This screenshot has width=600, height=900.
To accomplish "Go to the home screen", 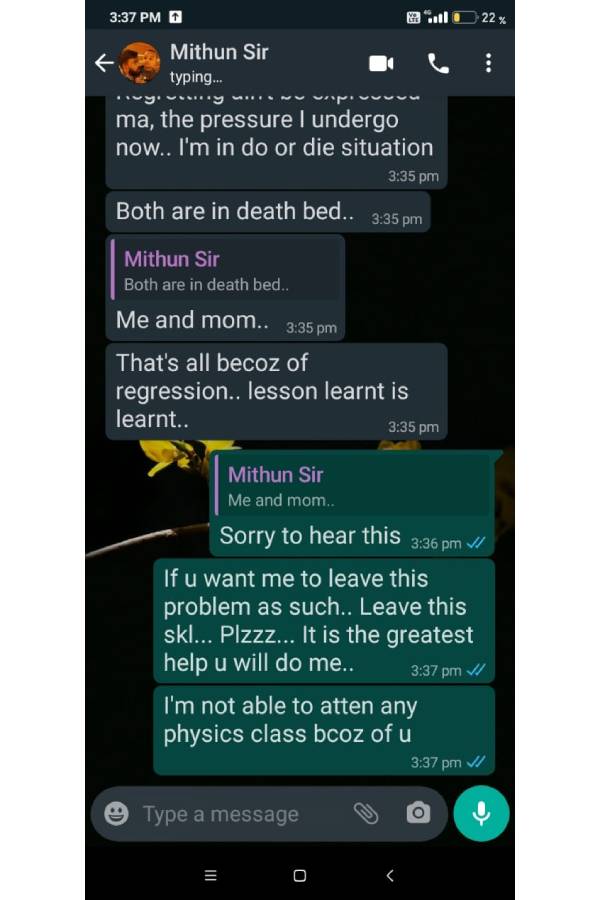I will coord(299,875).
